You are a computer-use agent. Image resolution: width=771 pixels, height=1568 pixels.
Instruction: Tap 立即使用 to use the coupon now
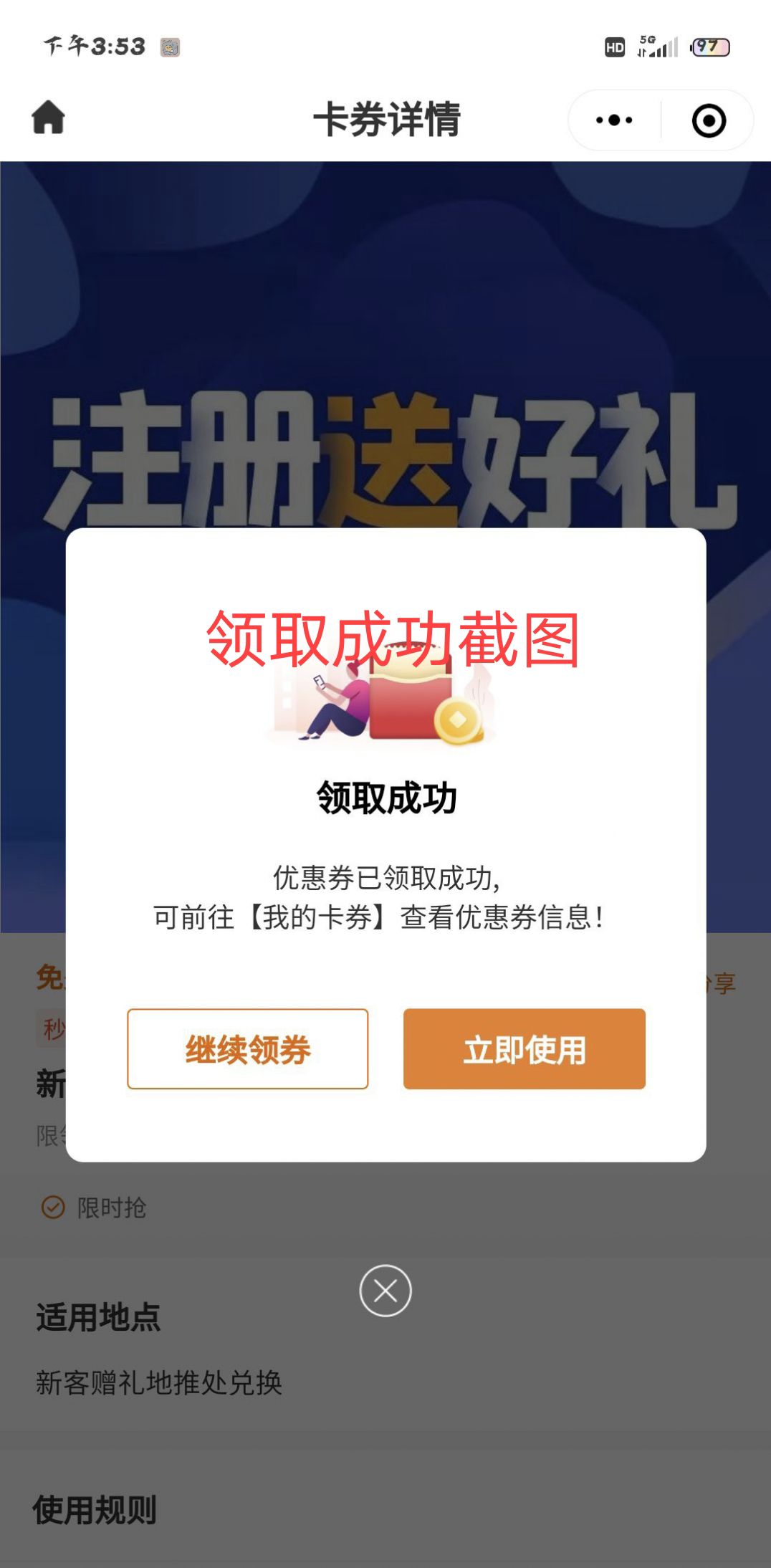pos(524,1049)
